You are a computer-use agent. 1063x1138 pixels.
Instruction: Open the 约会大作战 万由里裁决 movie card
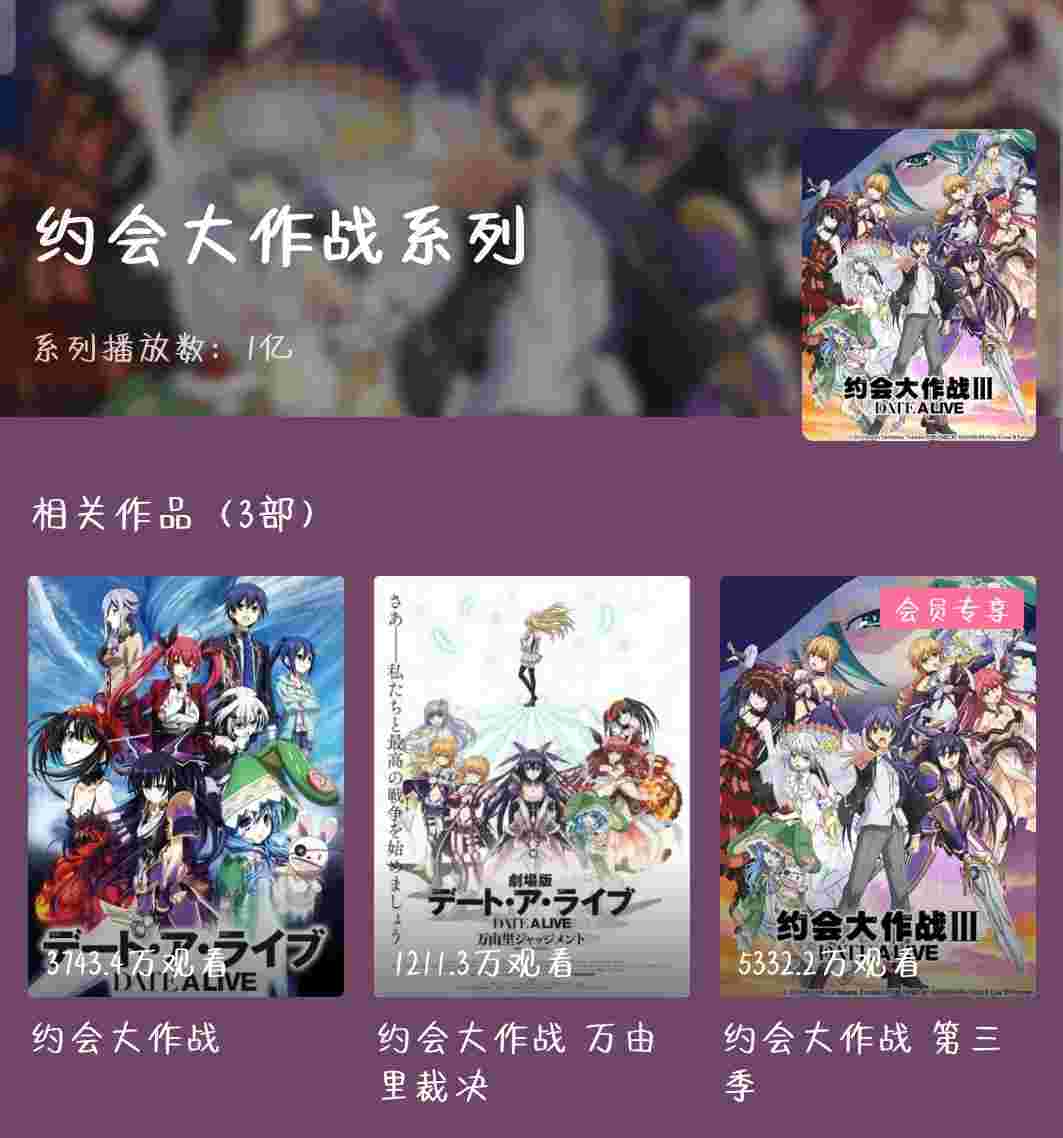coord(531,786)
